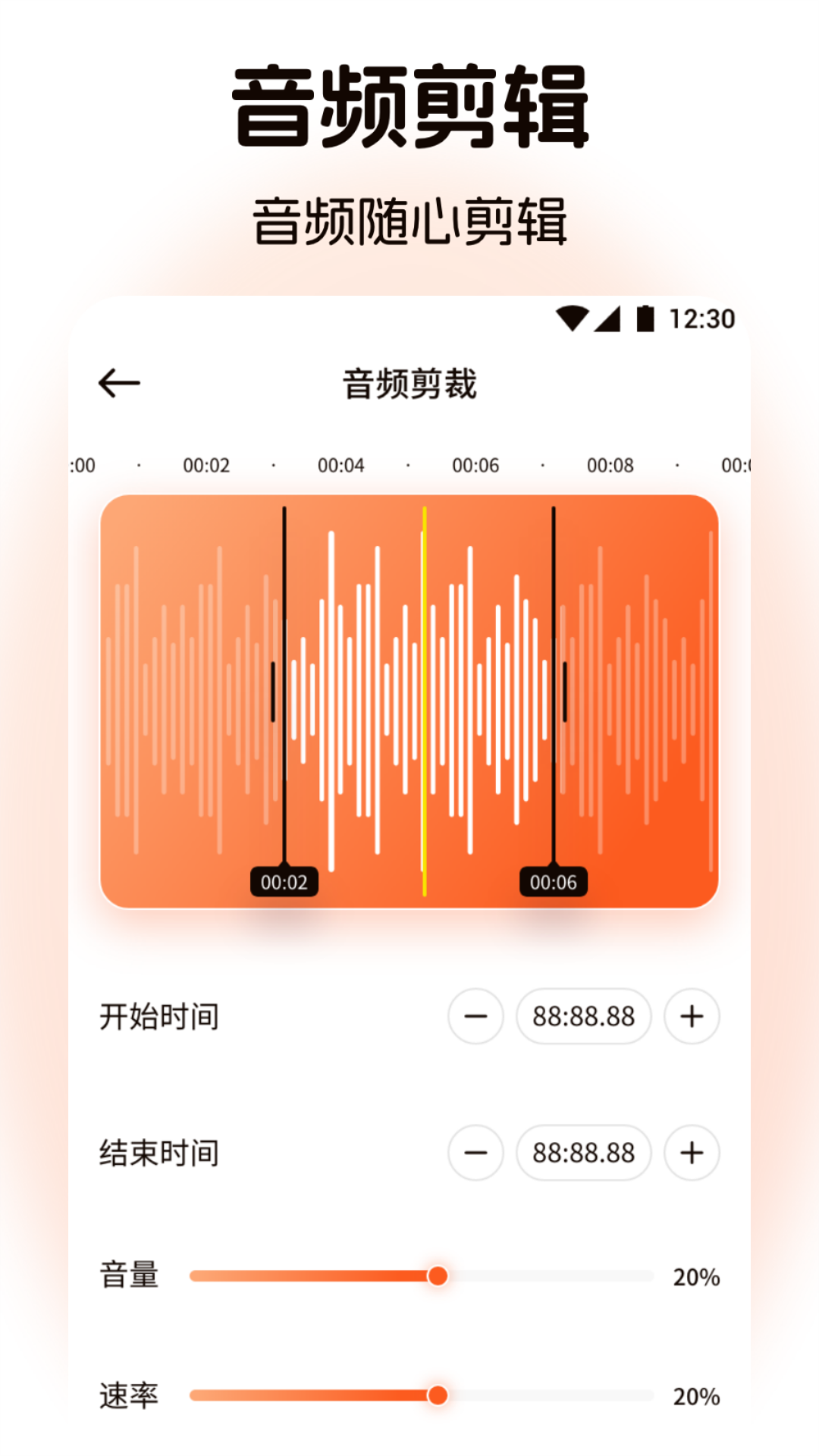Click the end time value field
Image resolution: width=819 pixels, height=1456 pixels.
point(583,1152)
